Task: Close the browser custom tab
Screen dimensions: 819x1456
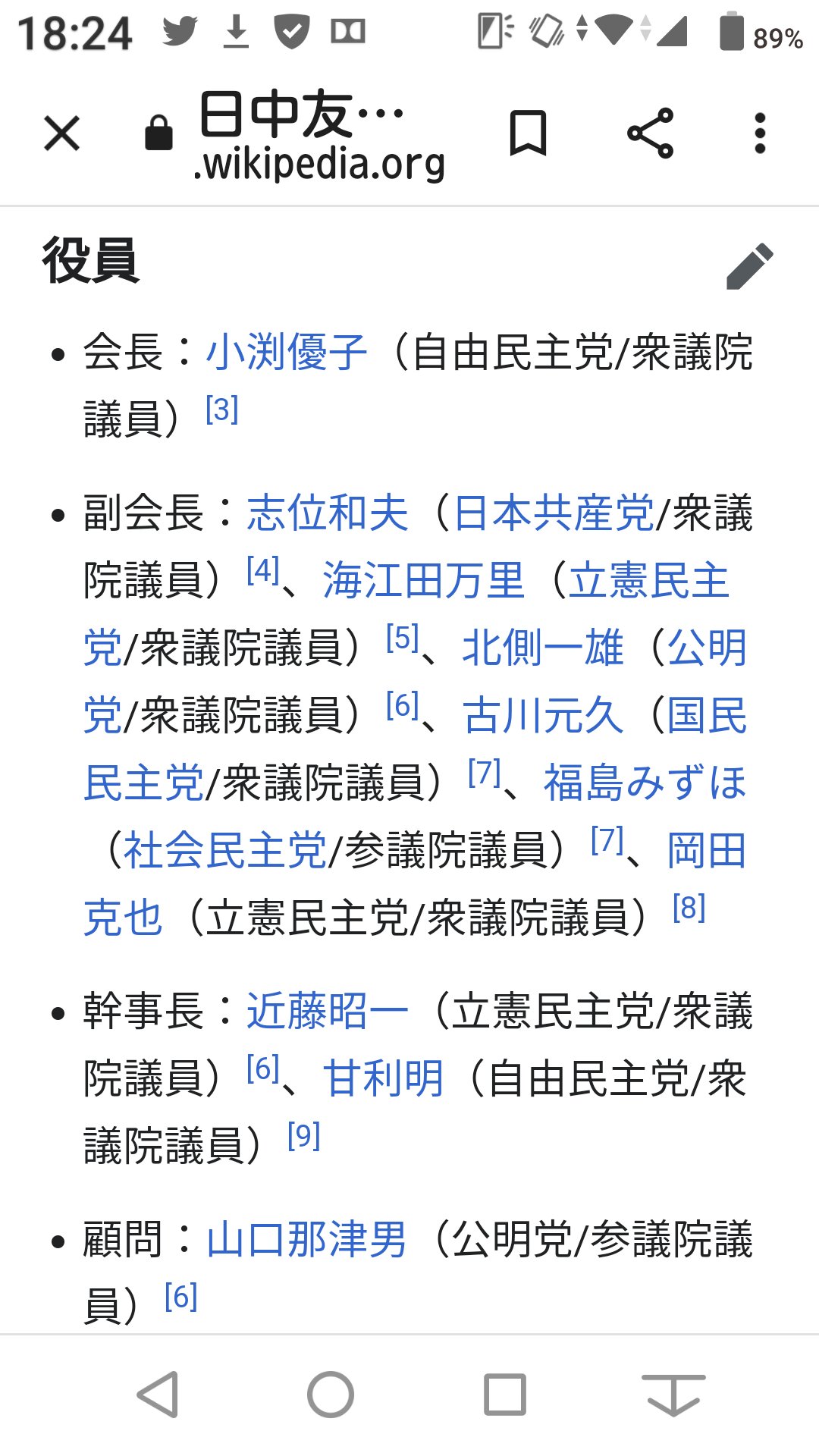Action: click(62, 134)
